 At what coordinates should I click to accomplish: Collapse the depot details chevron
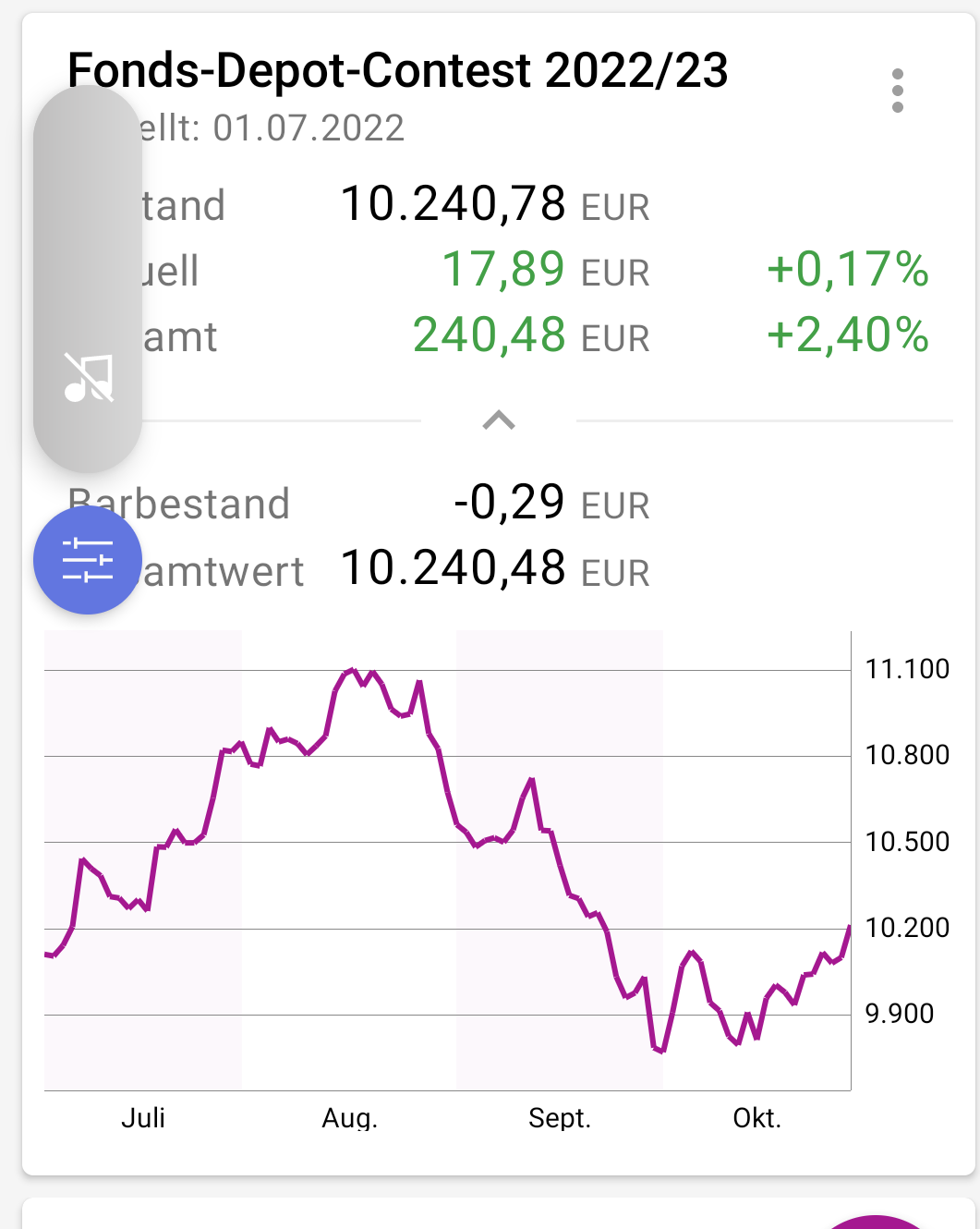click(499, 421)
